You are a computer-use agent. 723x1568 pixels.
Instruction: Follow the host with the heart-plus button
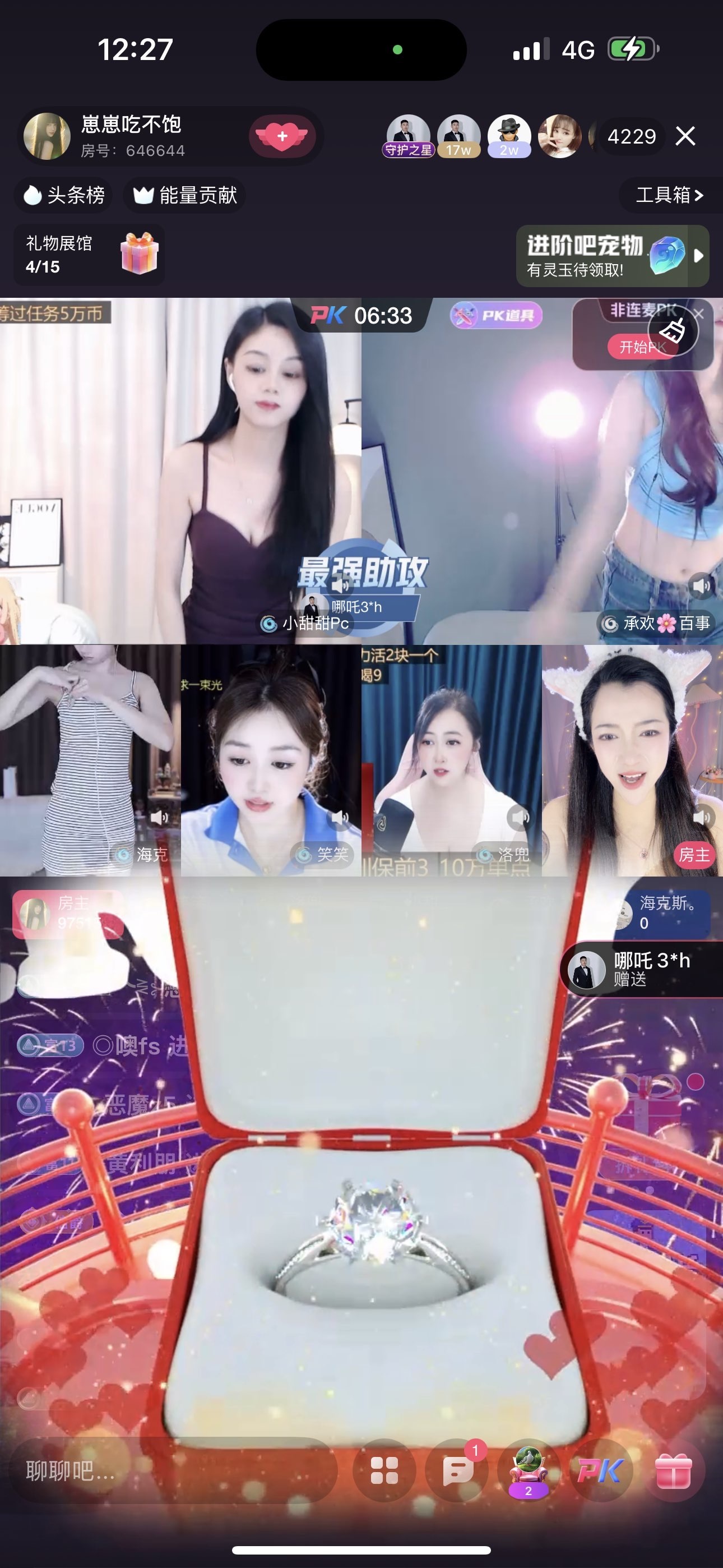[282, 136]
